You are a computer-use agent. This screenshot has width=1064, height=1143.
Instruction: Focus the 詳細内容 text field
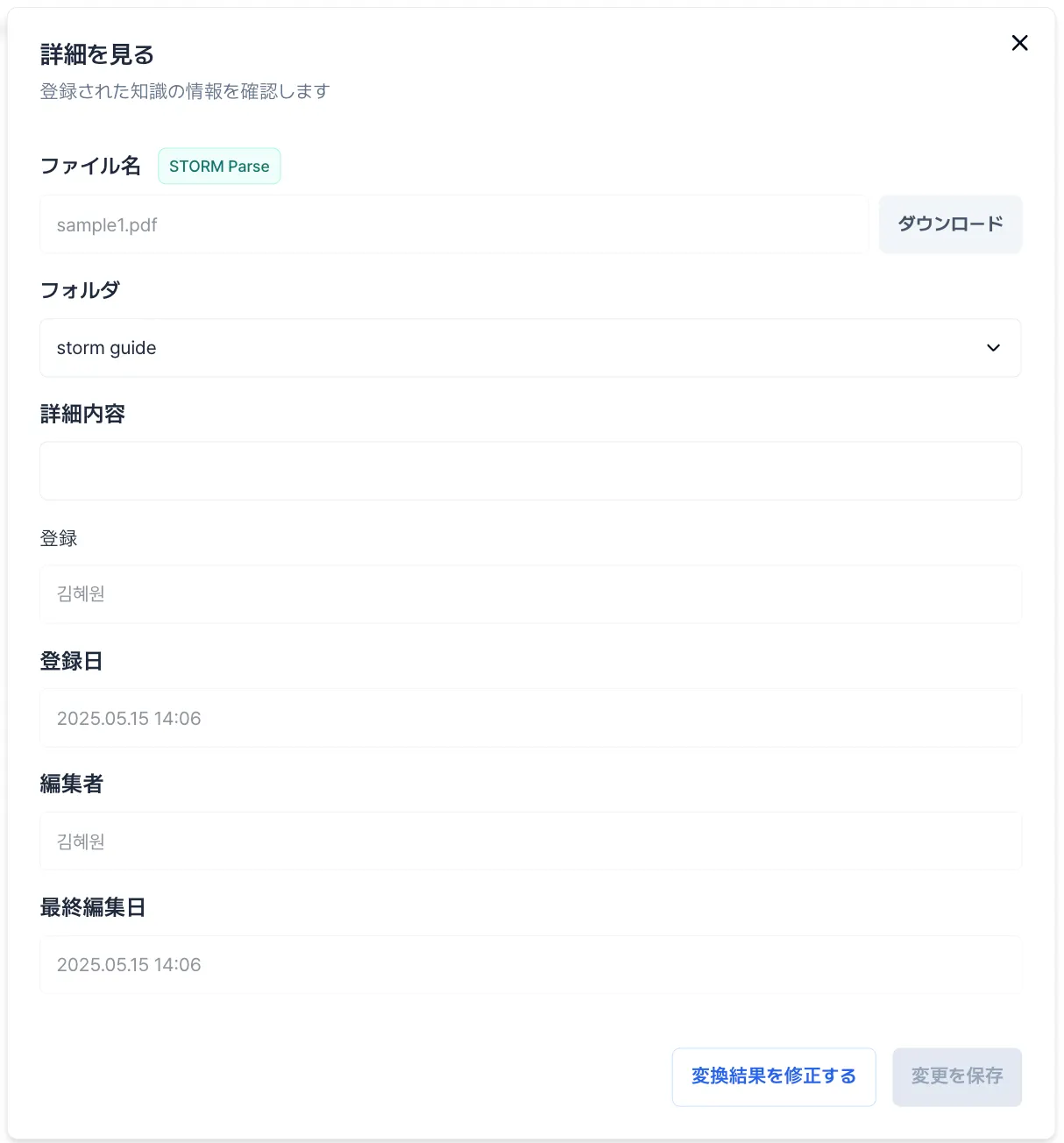tap(530, 471)
